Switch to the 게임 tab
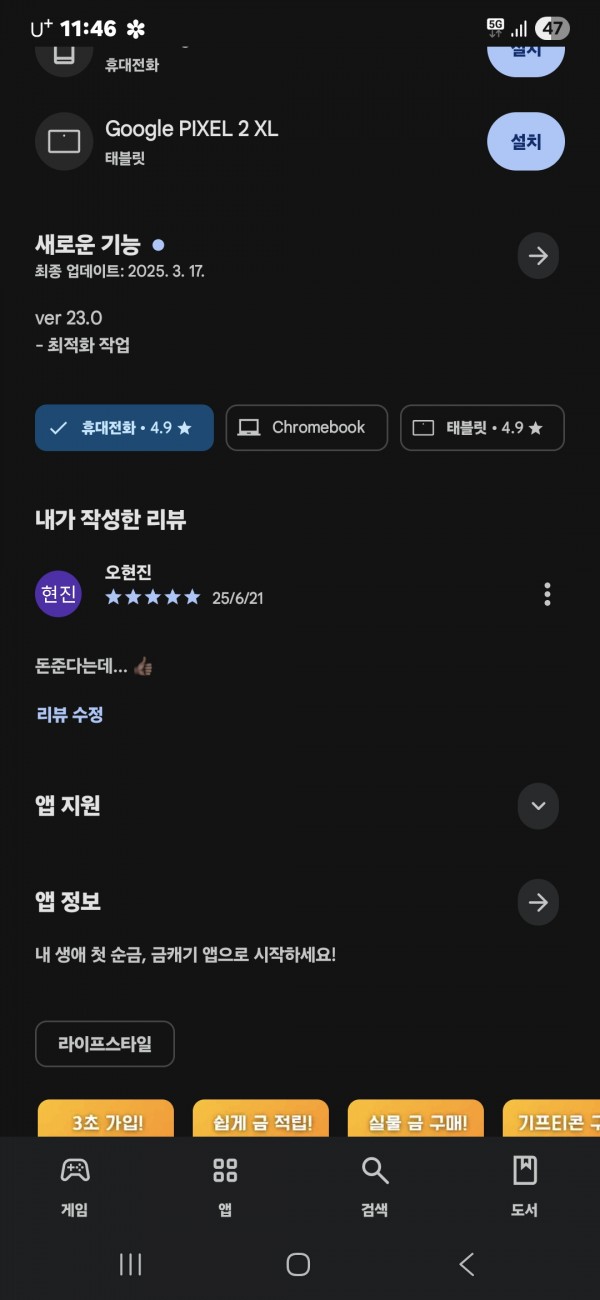Image resolution: width=600 pixels, height=1300 pixels. coord(75,1187)
